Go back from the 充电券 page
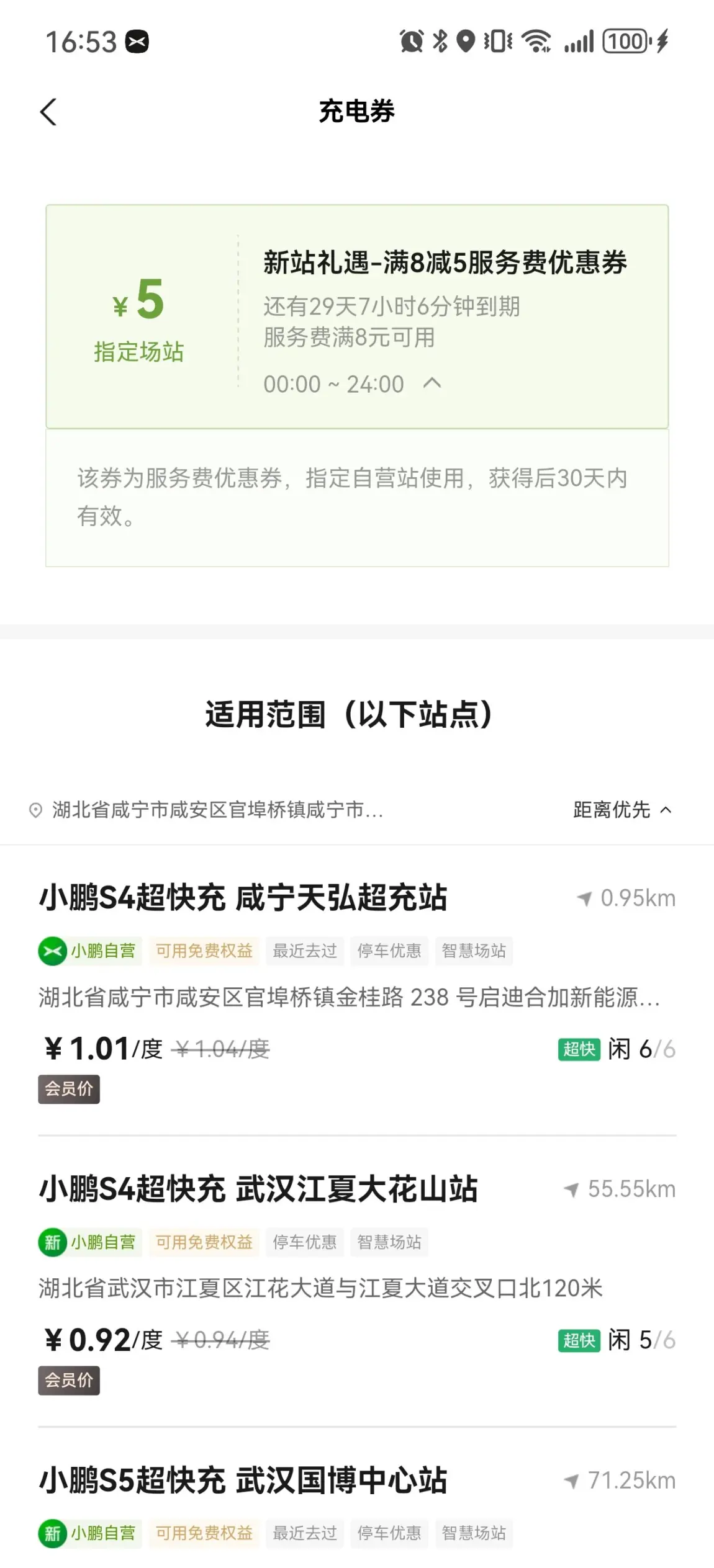 [48, 112]
